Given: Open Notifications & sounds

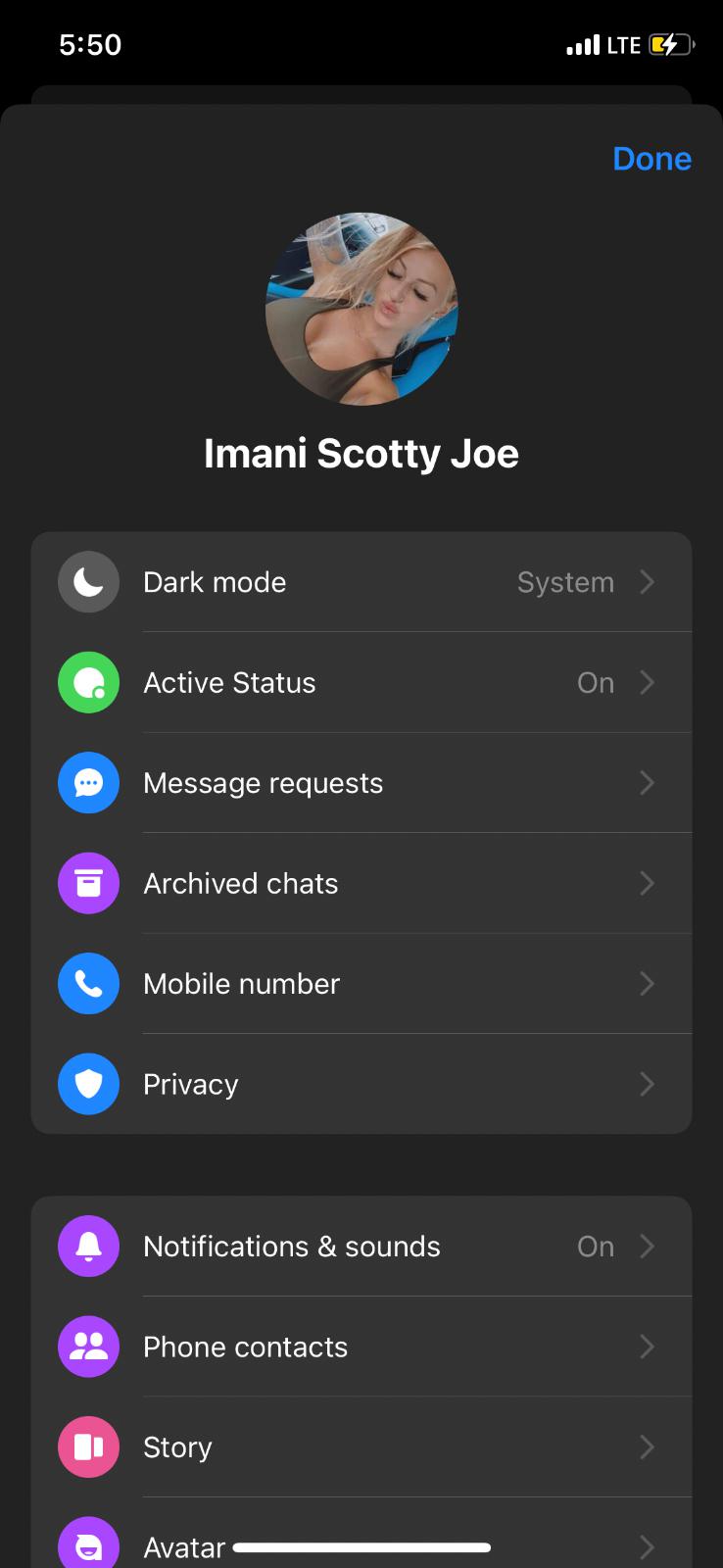Looking at the screenshot, I should [361, 1247].
